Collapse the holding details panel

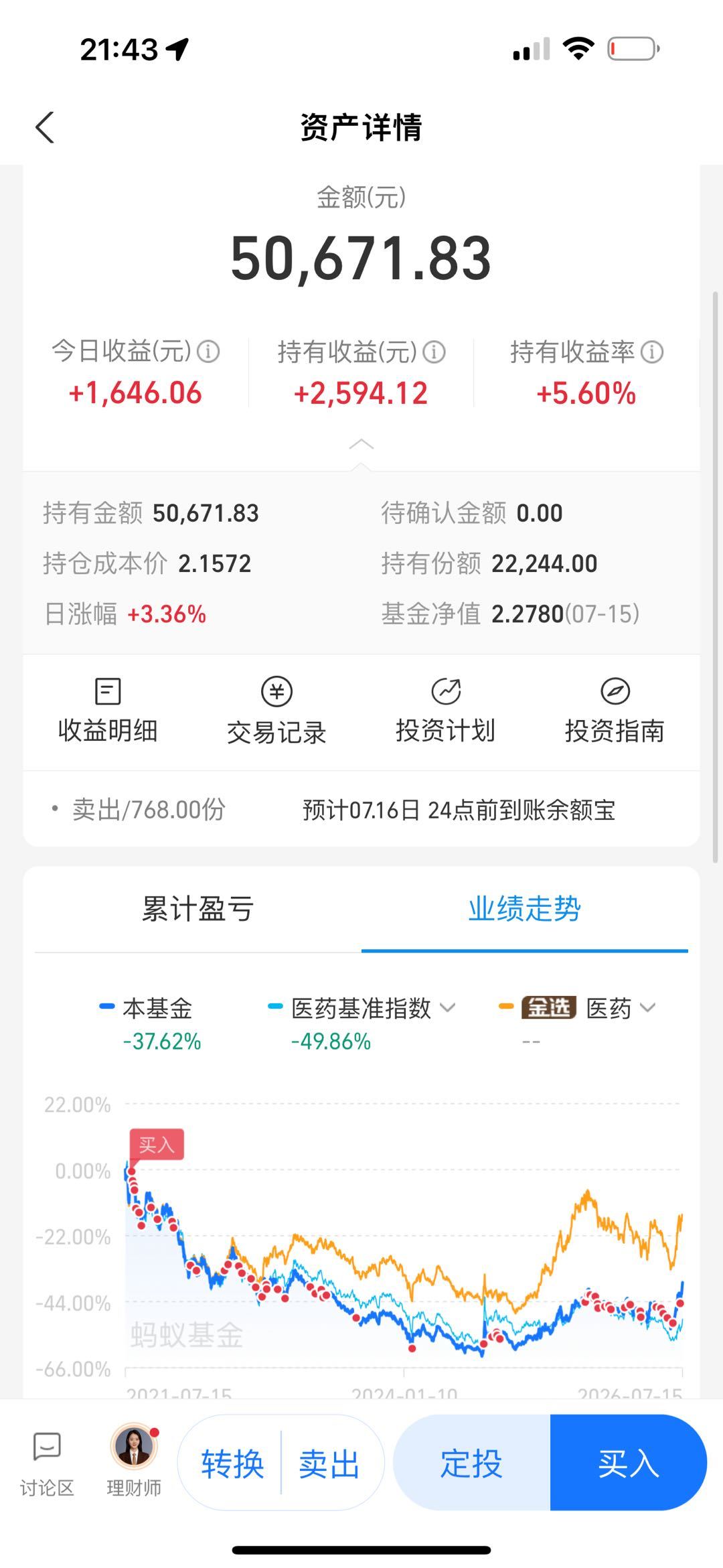pyautogui.click(x=361, y=444)
